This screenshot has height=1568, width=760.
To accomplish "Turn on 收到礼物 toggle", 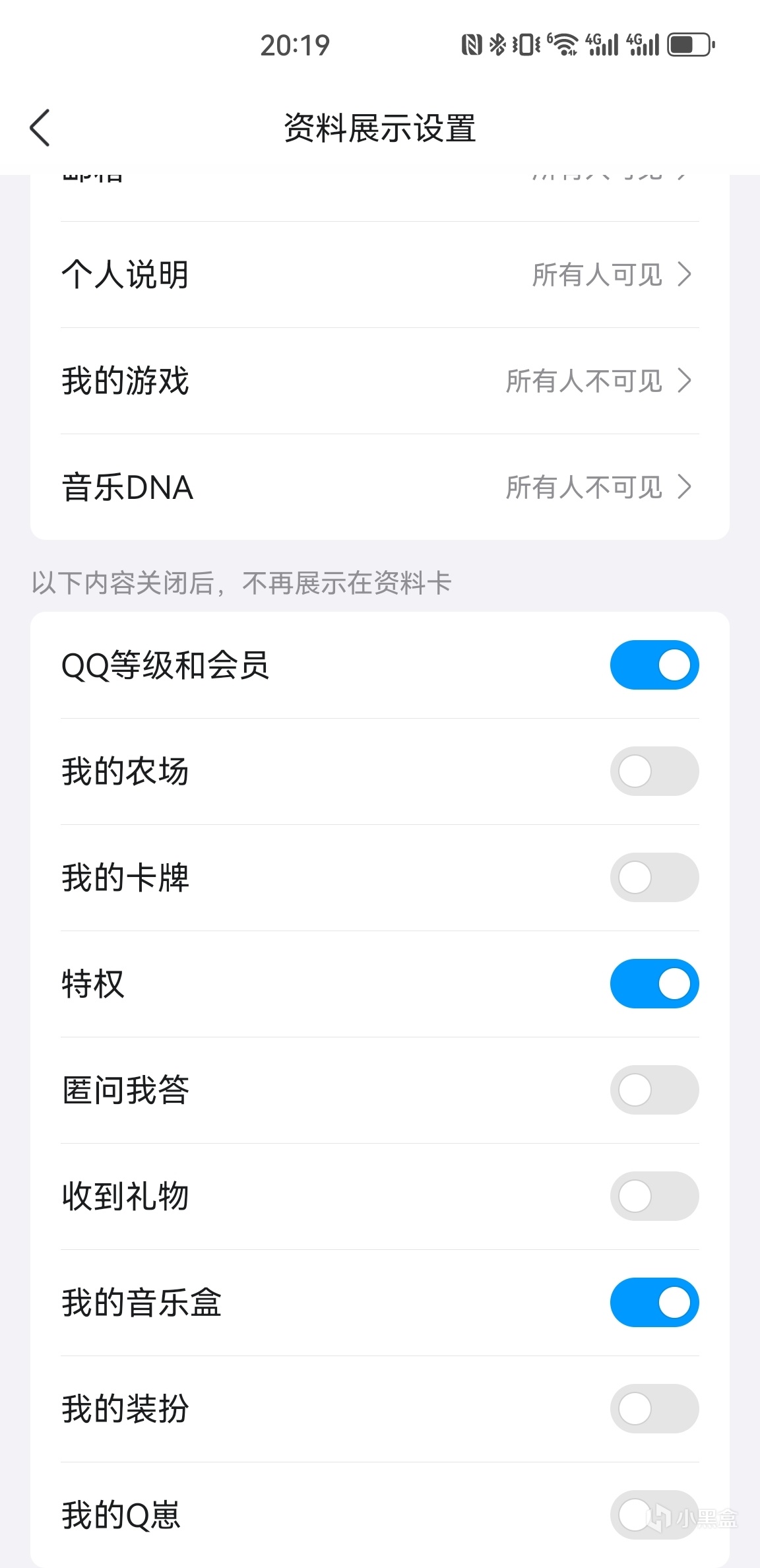I will click(x=654, y=1196).
